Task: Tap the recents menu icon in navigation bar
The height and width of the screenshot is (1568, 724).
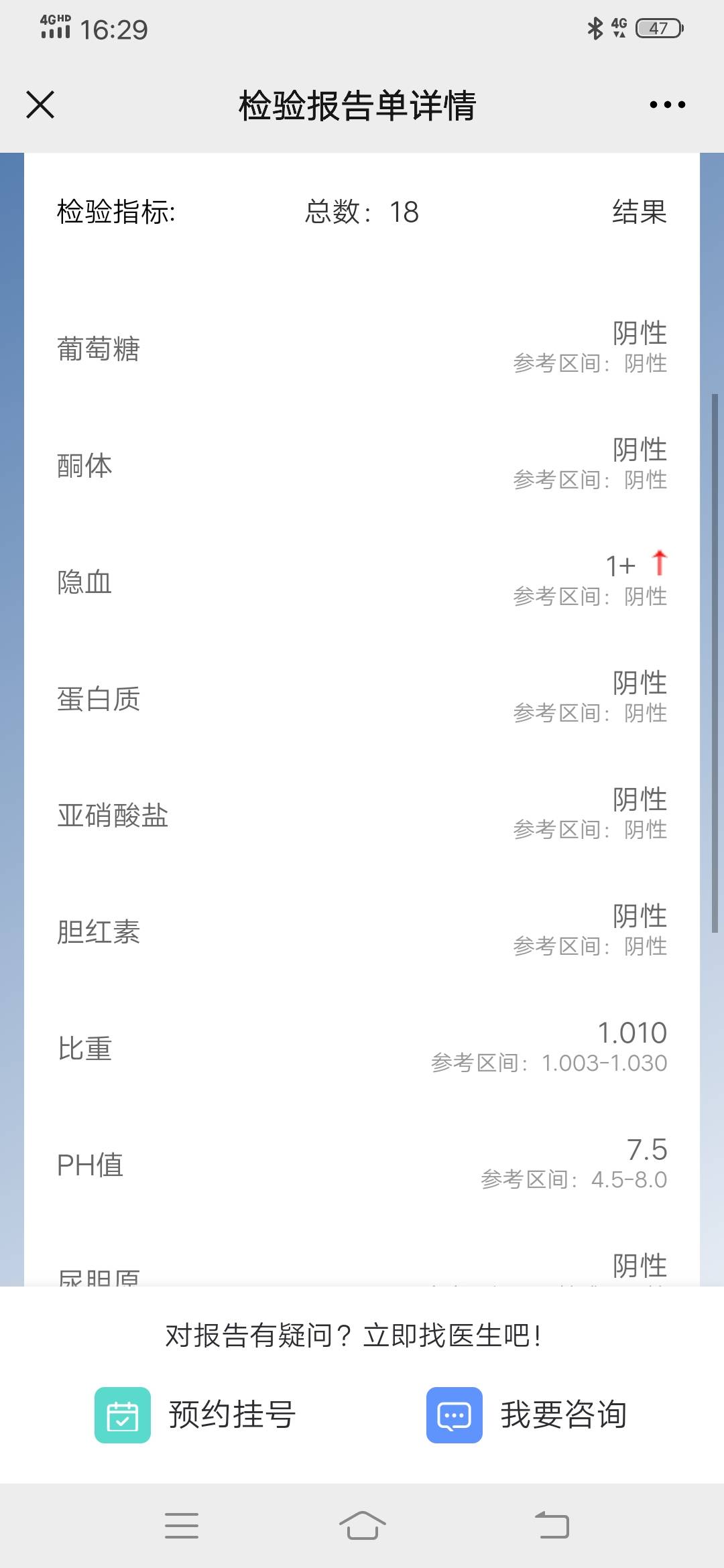Action: 181,1524
